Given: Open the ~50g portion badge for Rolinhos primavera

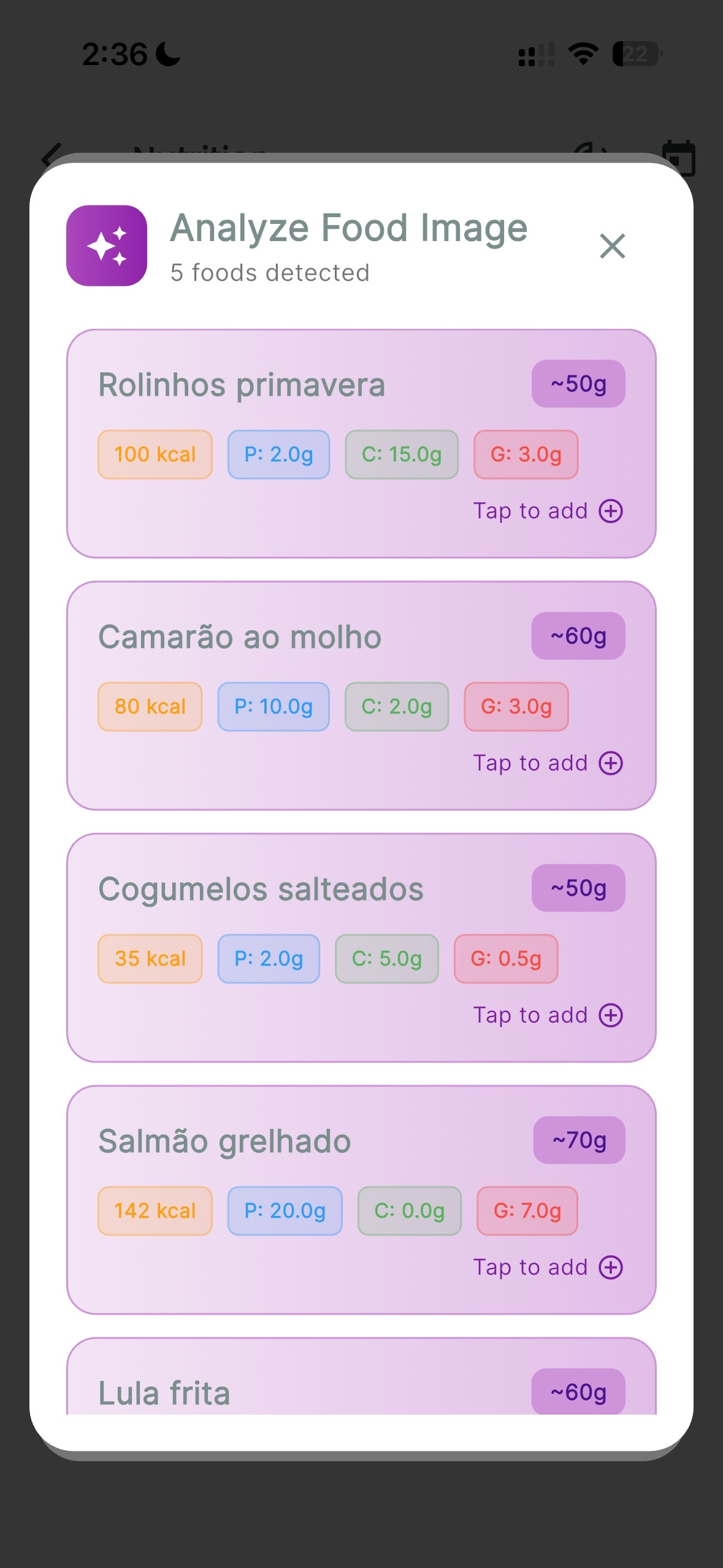Looking at the screenshot, I should point(577,383).
